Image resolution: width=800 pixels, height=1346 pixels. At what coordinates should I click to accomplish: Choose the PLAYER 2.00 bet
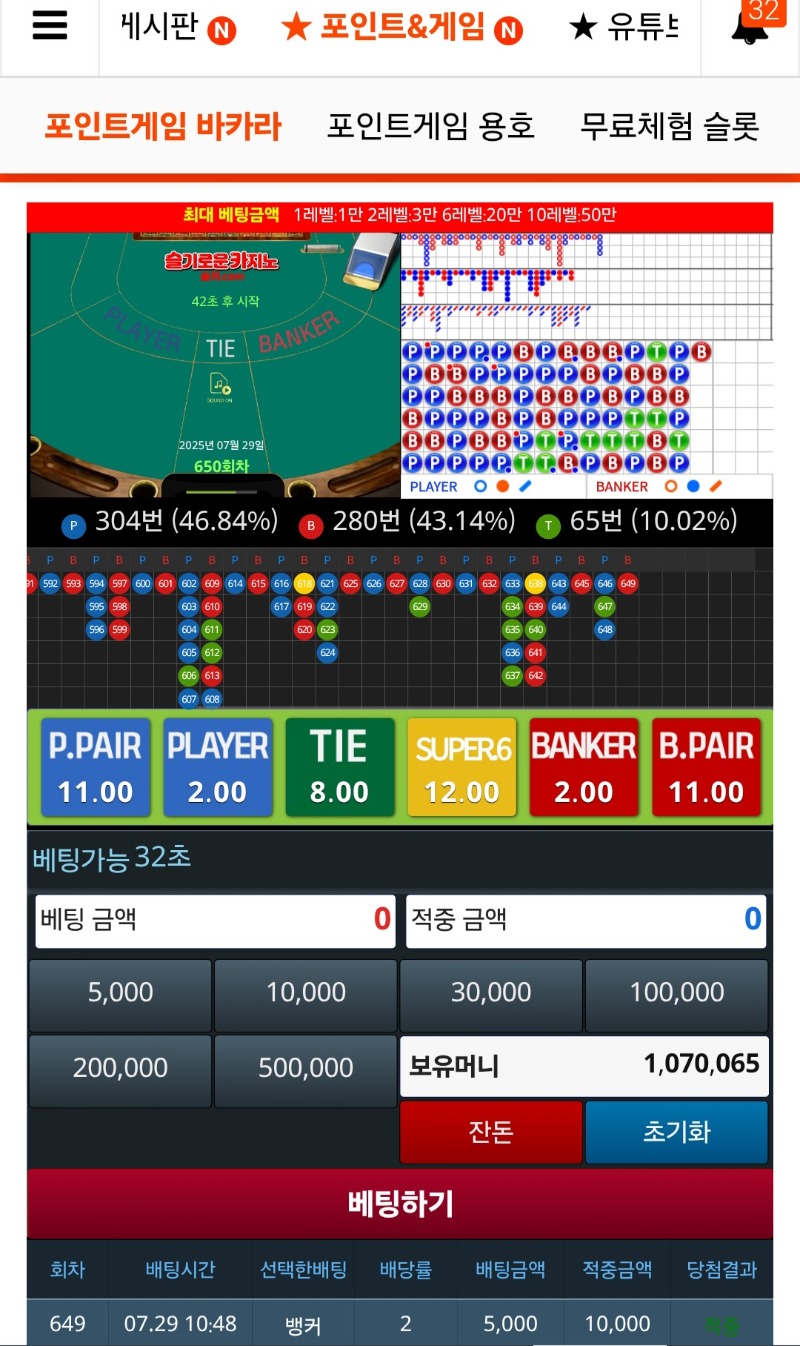coord(218,767)
